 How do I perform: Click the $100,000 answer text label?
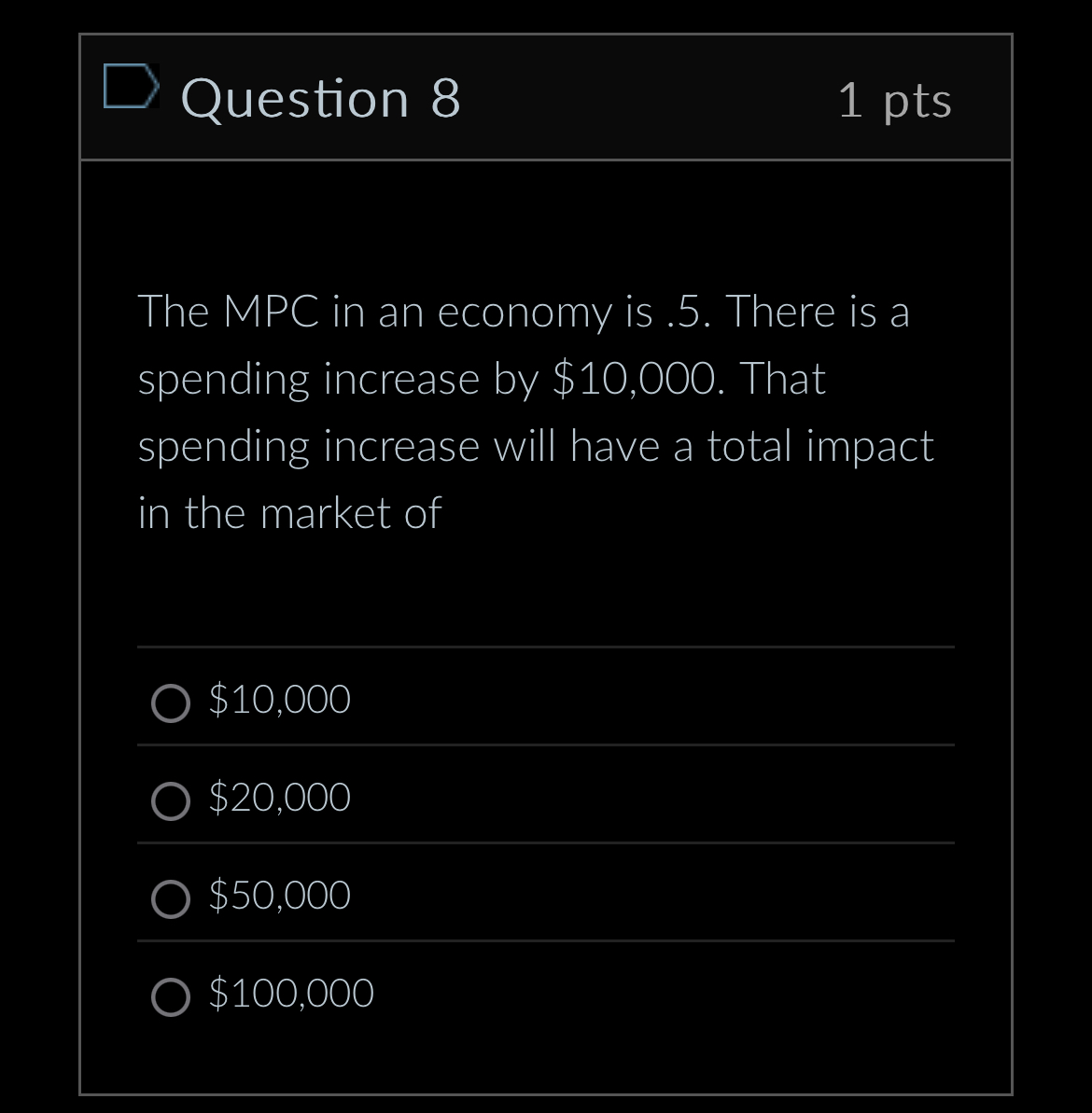[290, 993]
